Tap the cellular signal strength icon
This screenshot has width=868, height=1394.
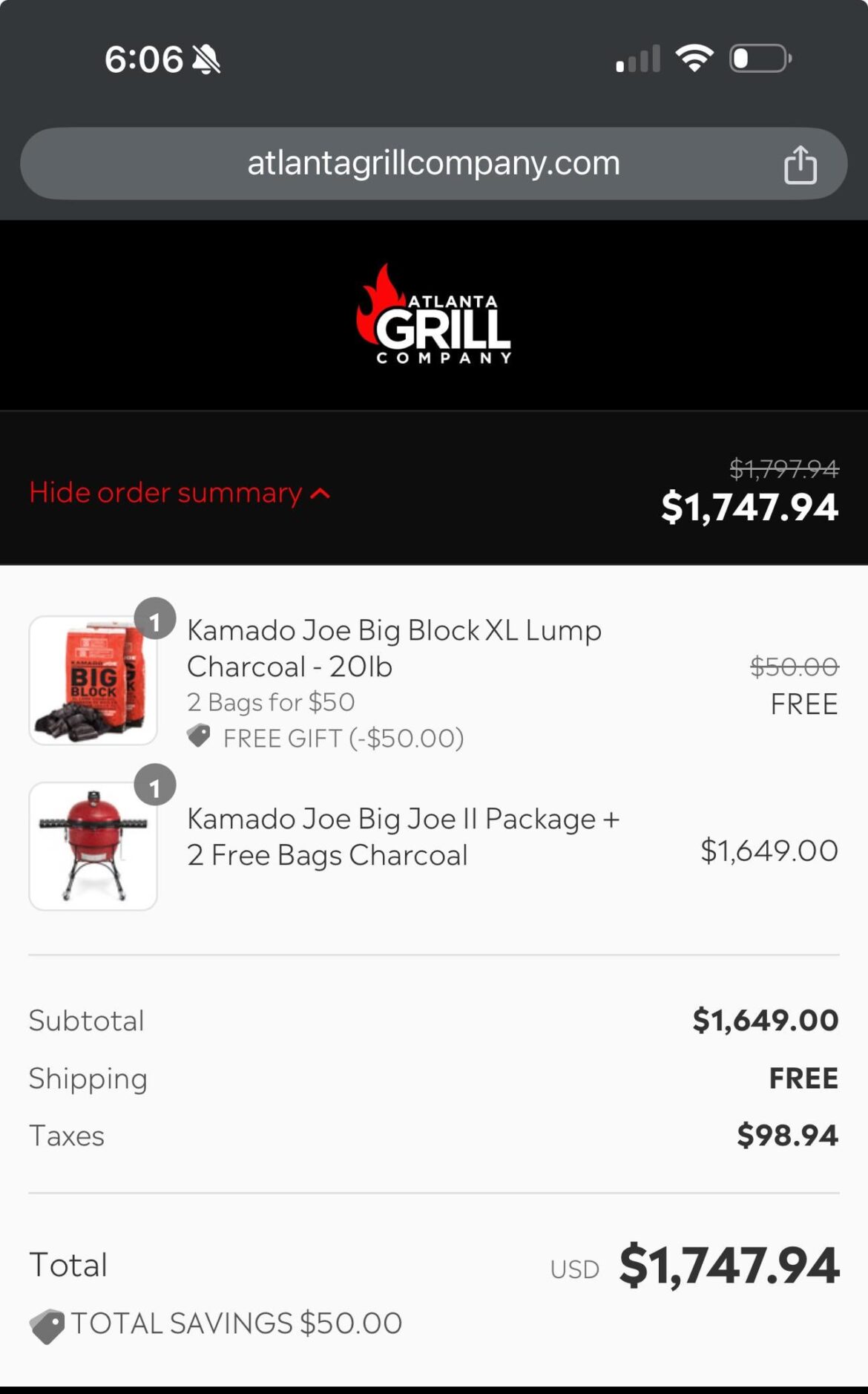(x=637, y=59)
